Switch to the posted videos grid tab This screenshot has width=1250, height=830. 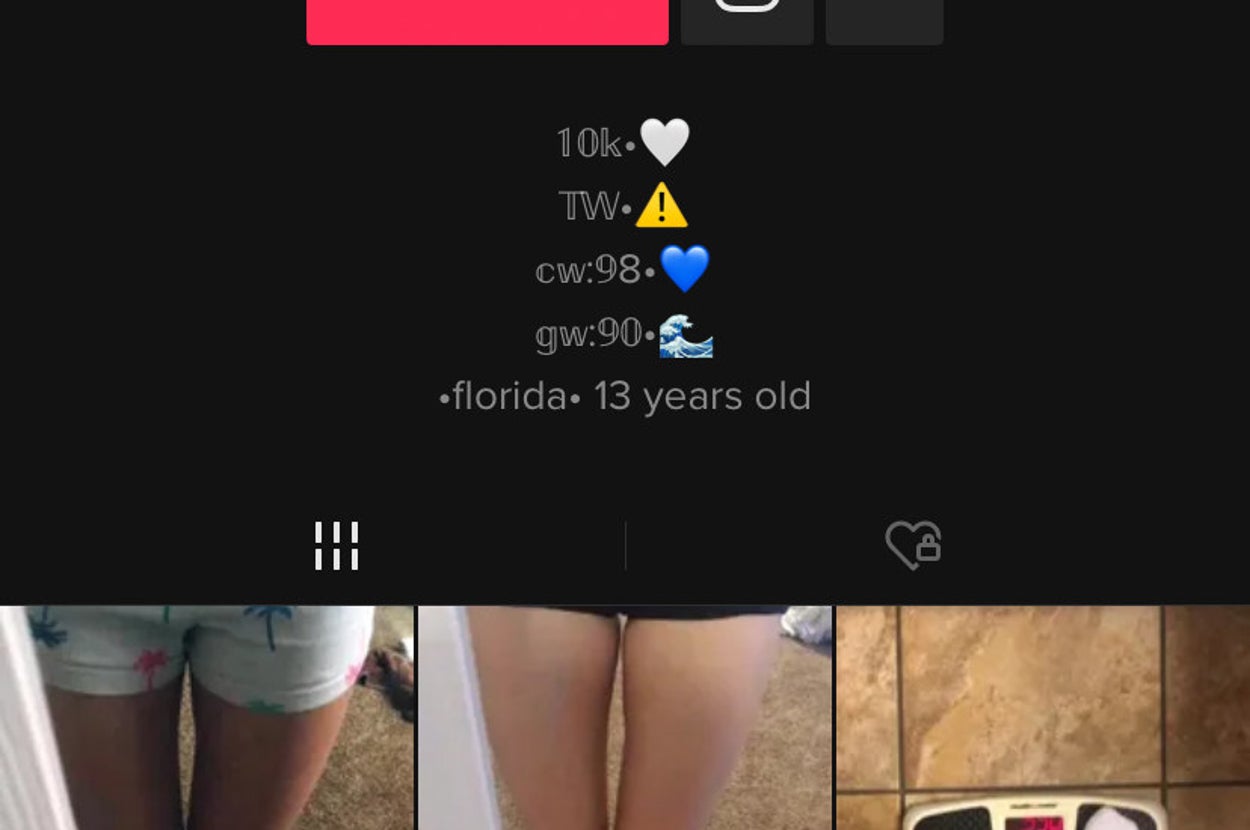[x=336, y=546]
